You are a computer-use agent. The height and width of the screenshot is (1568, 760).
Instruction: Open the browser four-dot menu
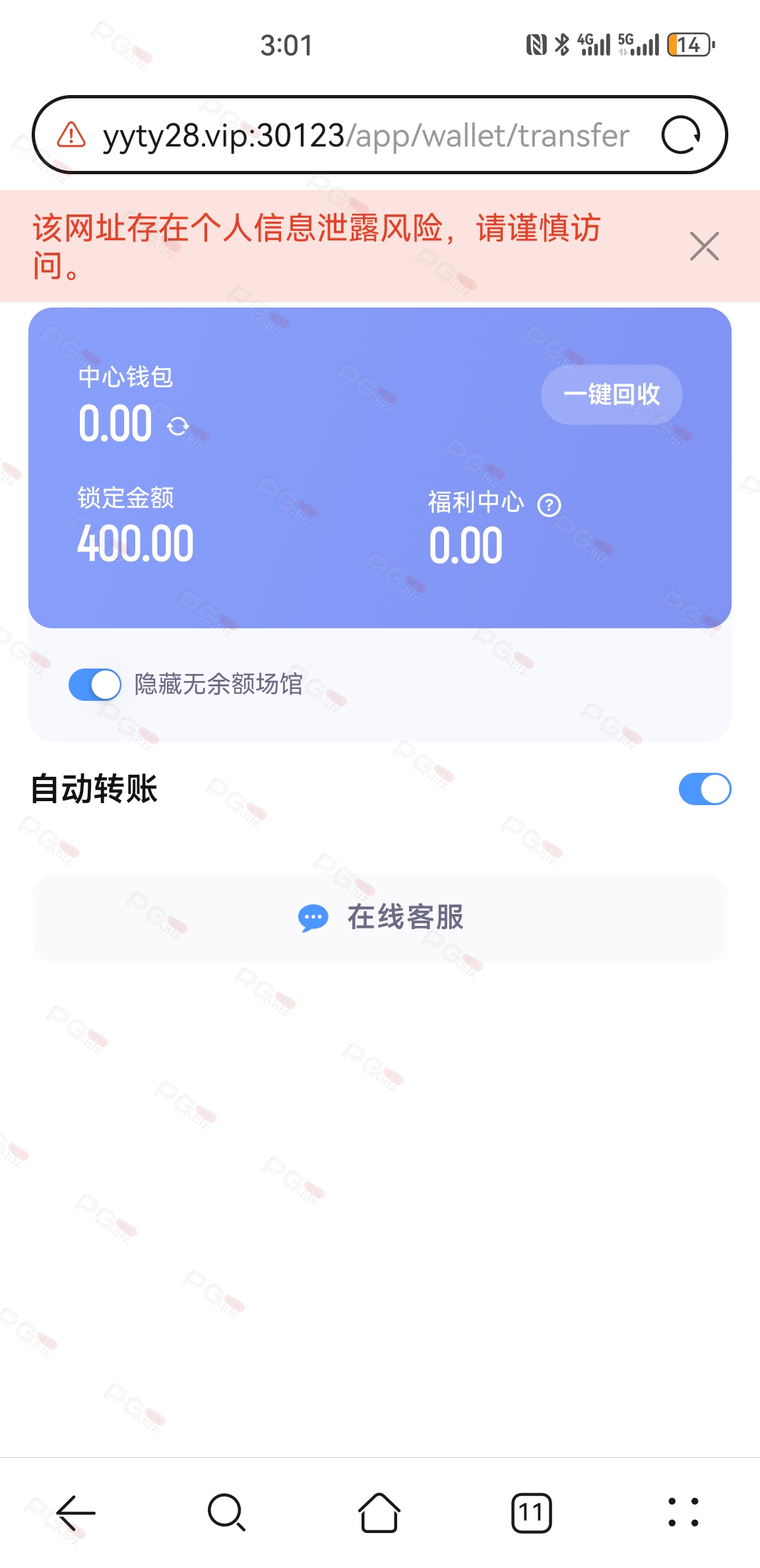click(683, 1512)
